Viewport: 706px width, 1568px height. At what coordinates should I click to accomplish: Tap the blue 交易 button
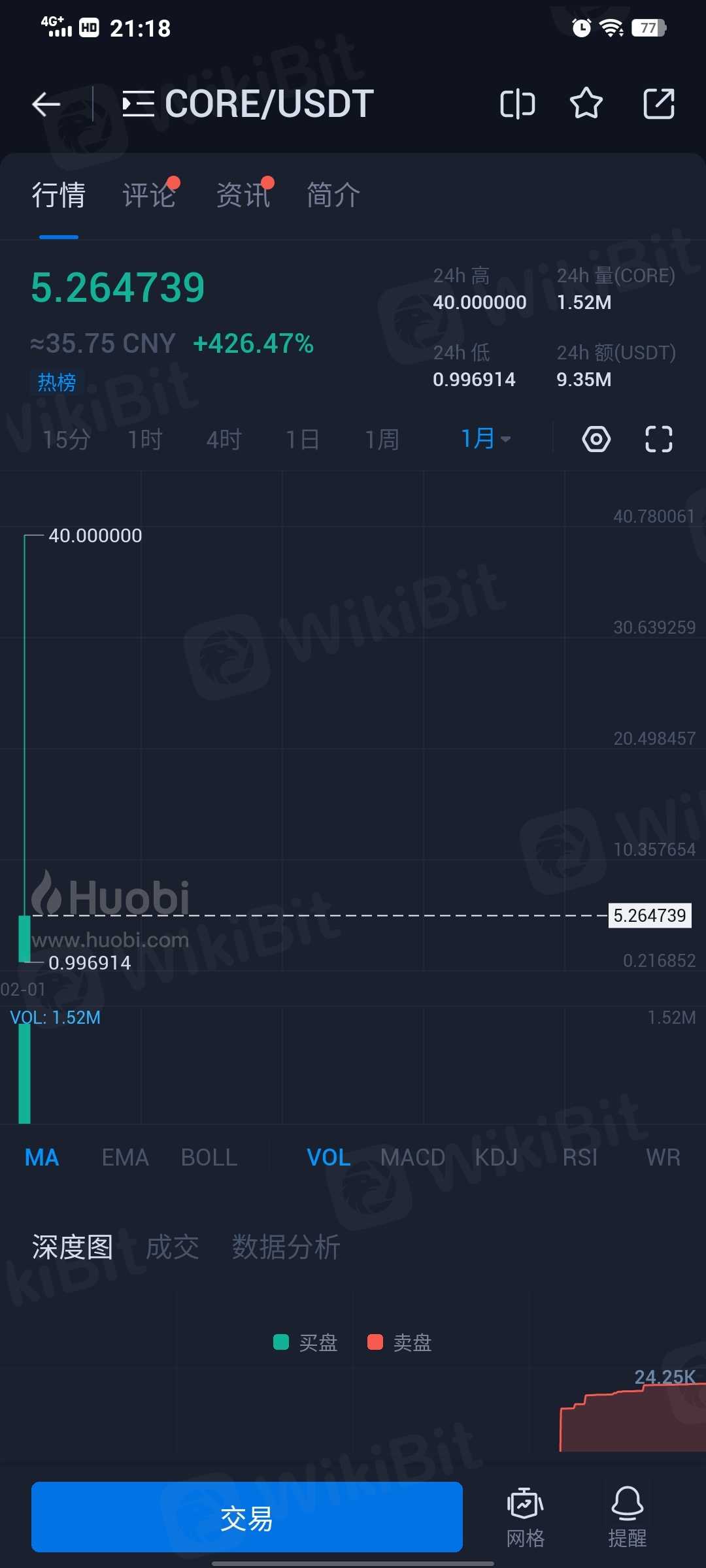(x=247, y=1517)
